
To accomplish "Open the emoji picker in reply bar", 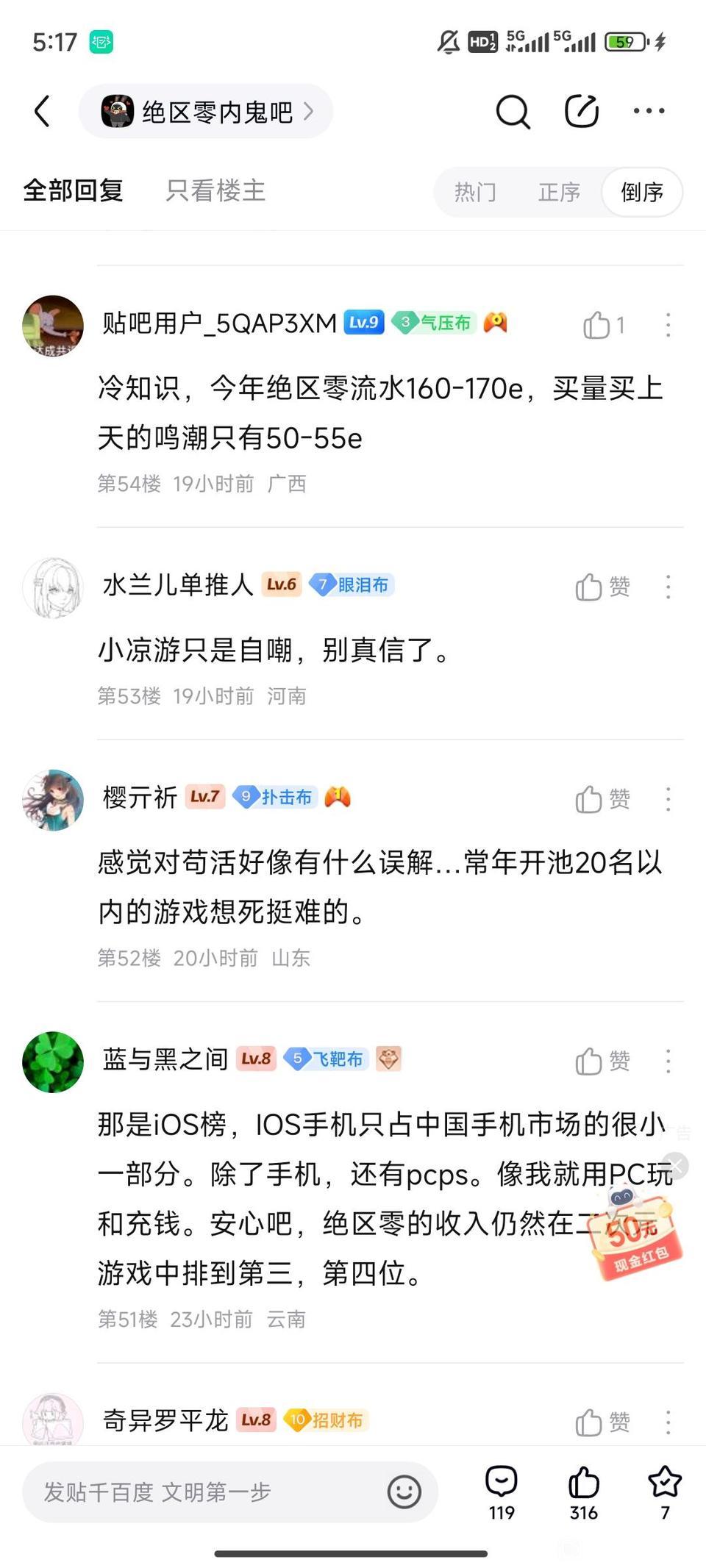I will pyautogui.click(x=404, y=1492).
